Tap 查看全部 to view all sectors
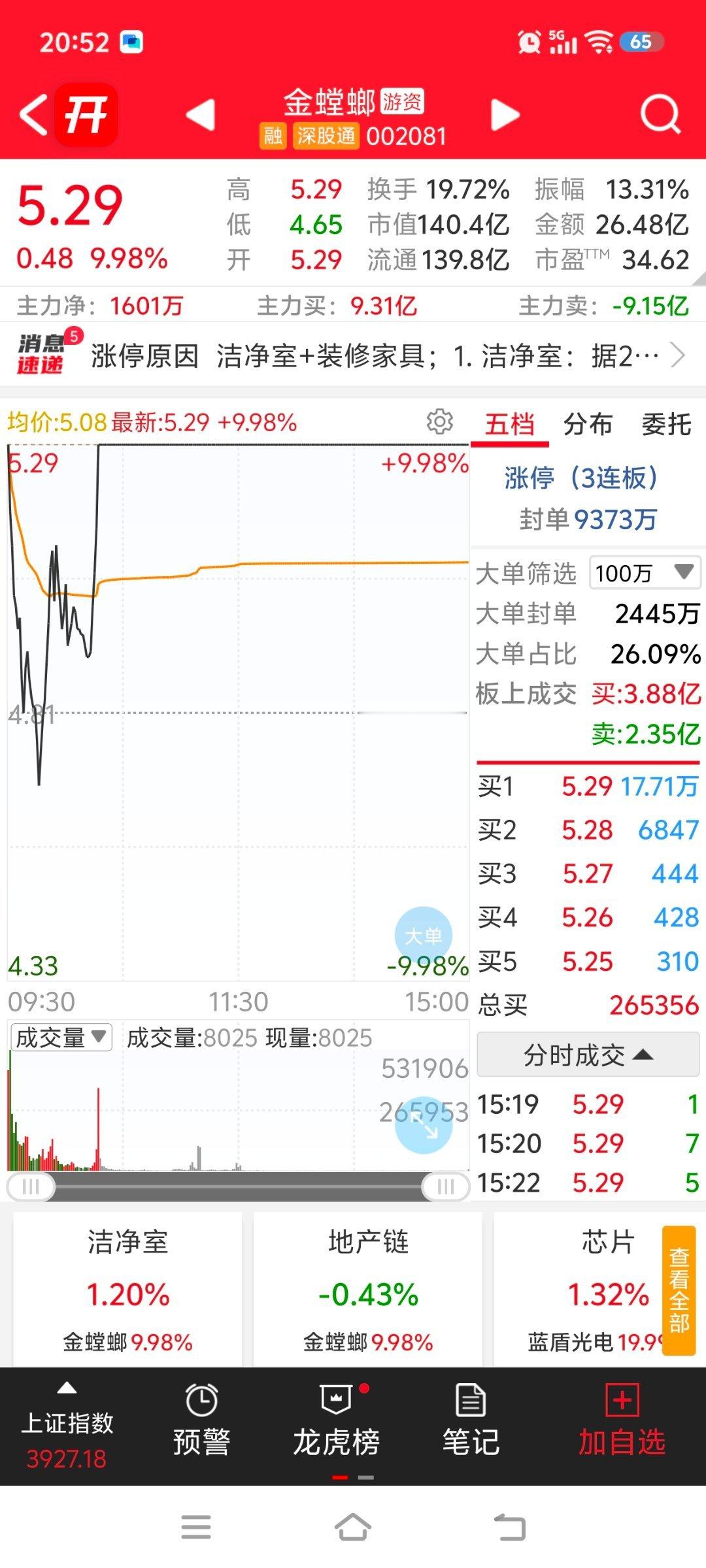This screenshot has height=1568, width=706. point(679,1290)
